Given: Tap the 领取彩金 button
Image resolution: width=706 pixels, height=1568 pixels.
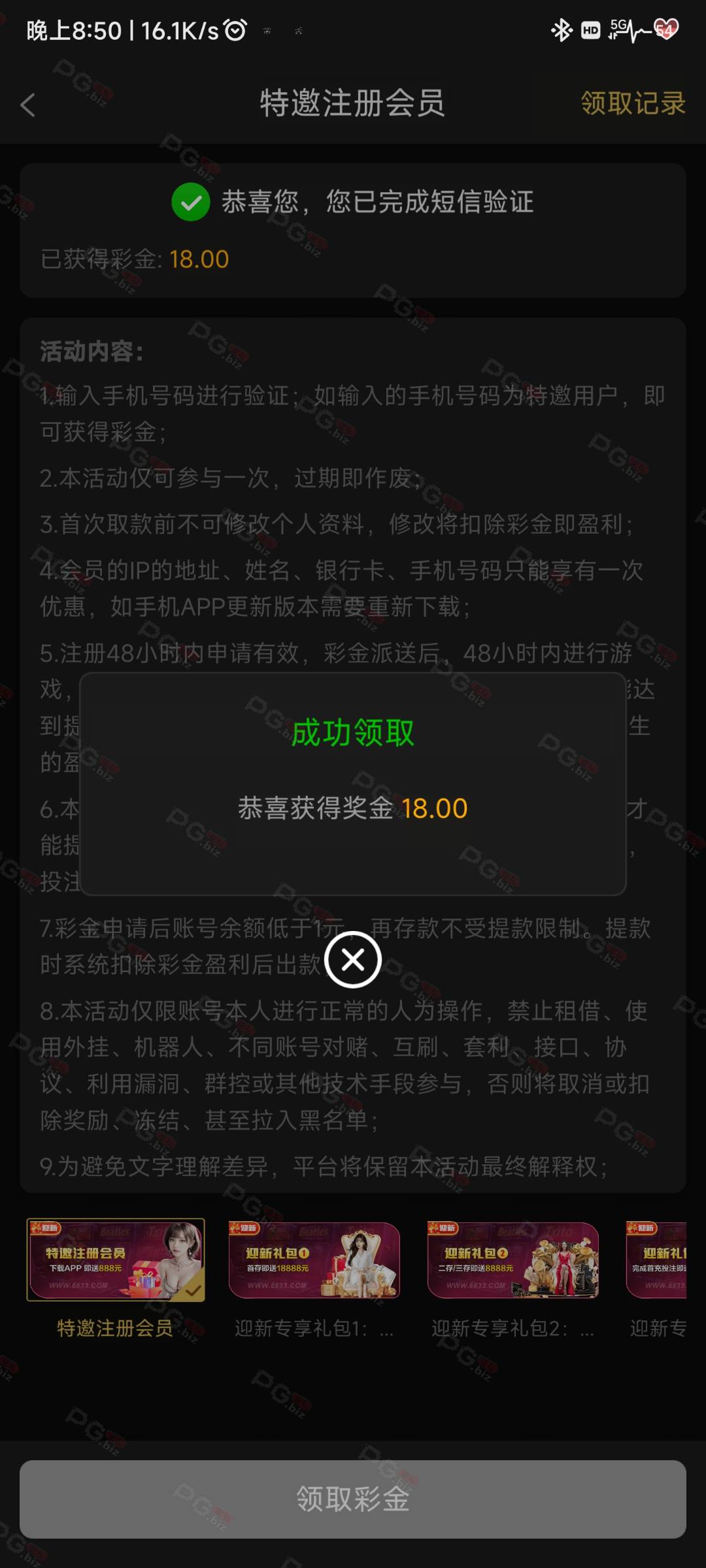Looking at the screenshot, I should [353, 1499].
